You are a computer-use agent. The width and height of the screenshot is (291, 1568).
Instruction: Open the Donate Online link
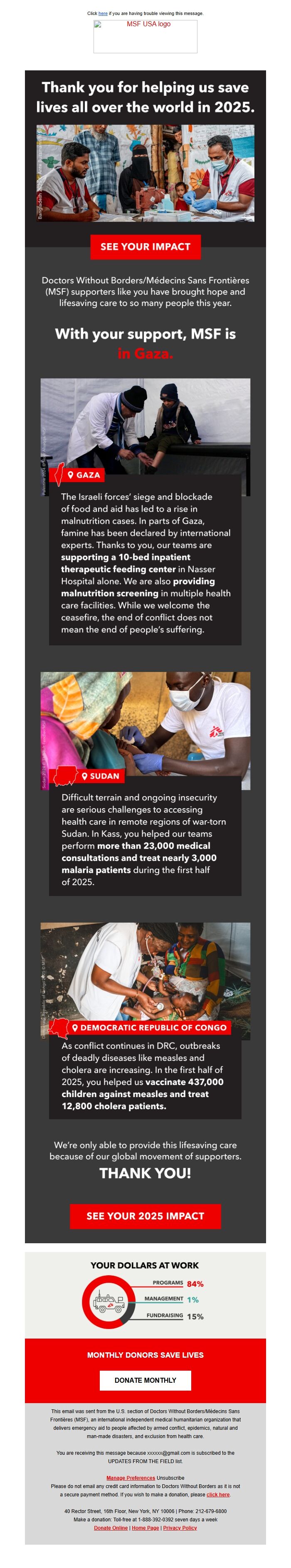tap(111, 1527)
